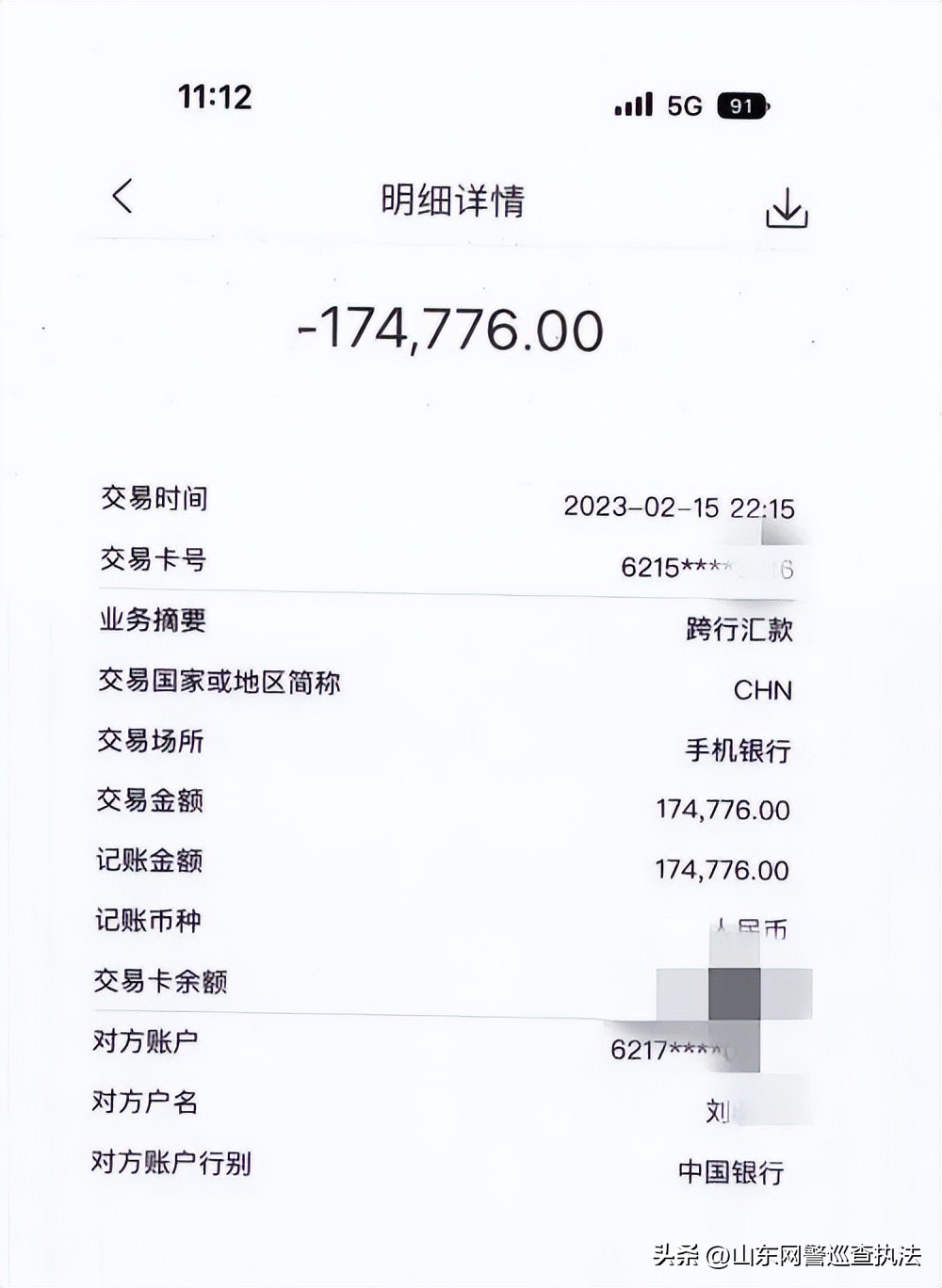Image resolution: width=942 pixels, height=1288 pixels.
Task: Tap the 5G network indicator
Action: point(684,104)
